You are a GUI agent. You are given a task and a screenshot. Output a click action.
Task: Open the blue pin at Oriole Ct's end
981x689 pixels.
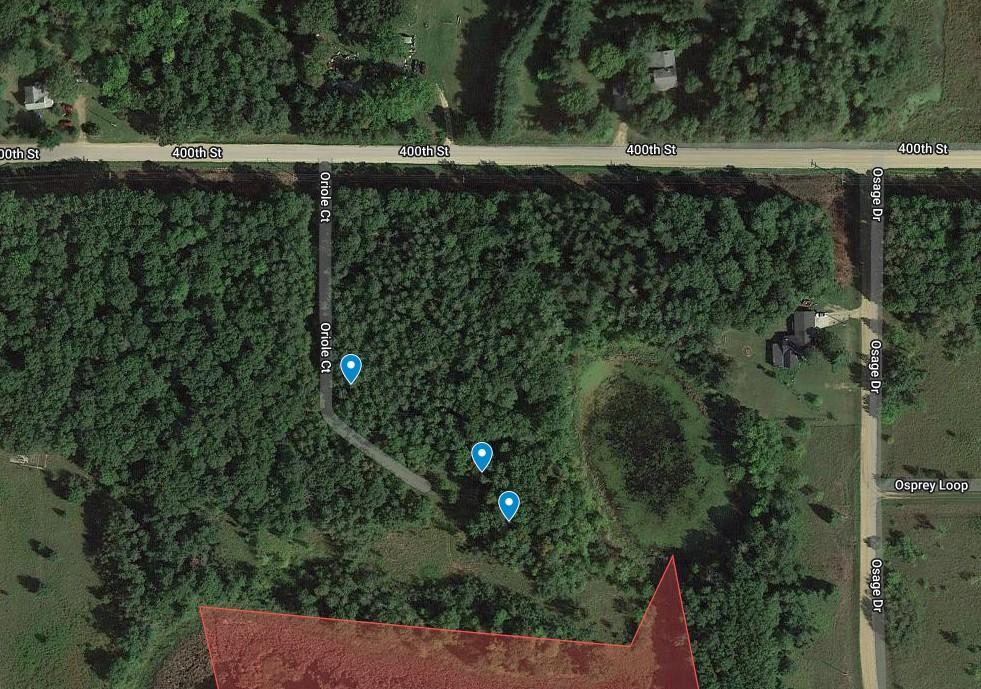[x=482, y=455]
